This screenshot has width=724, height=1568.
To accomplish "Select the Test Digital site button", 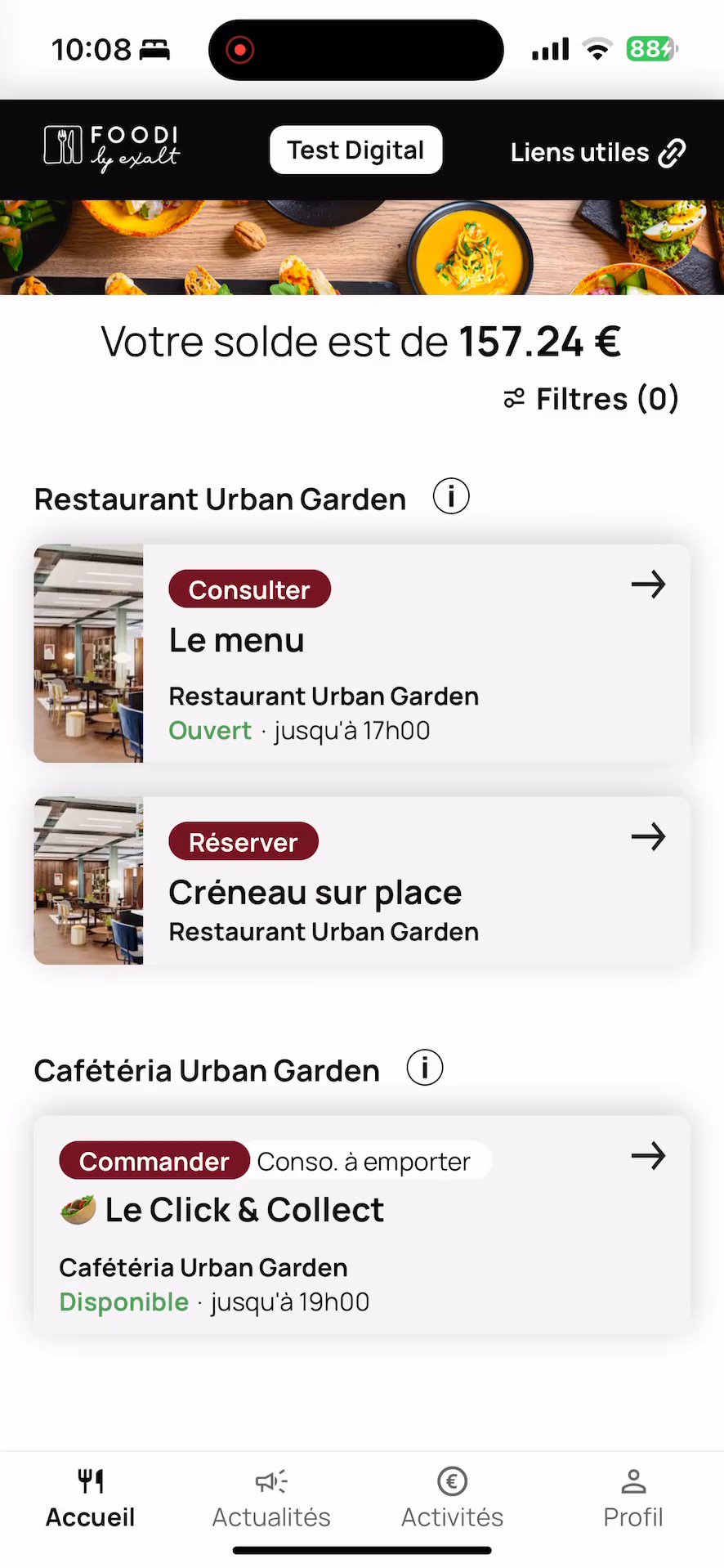I will pyautogui.click(x=355, y=150).
